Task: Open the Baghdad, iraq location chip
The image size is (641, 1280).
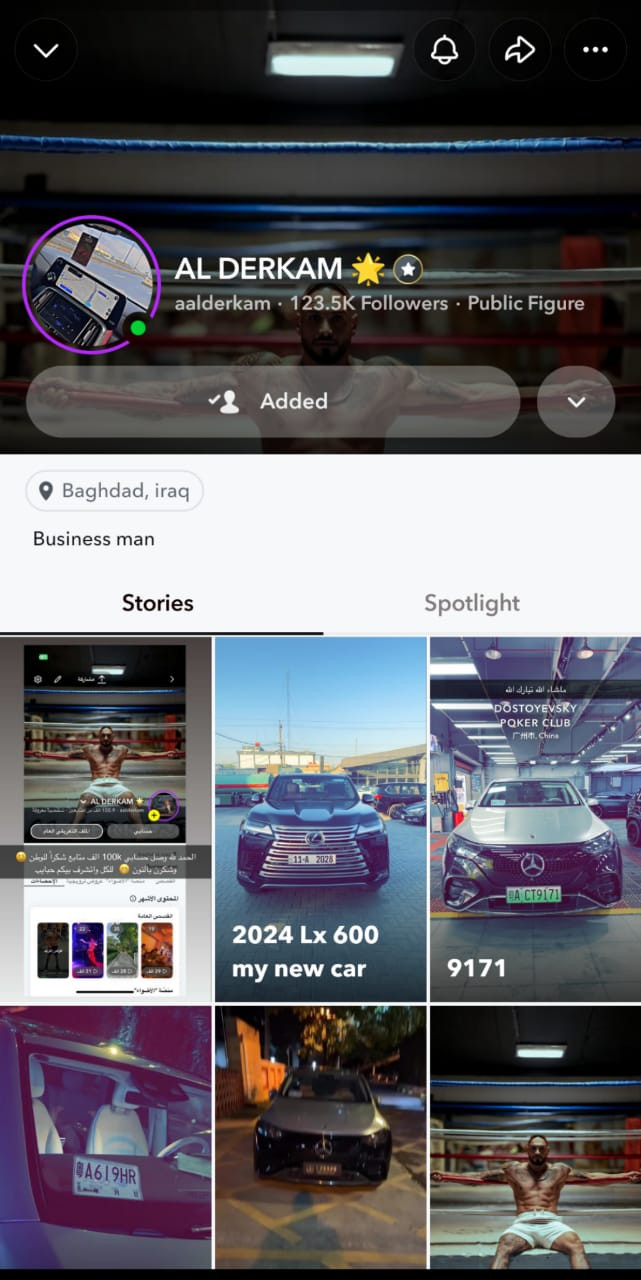Action: pos(115,491)
